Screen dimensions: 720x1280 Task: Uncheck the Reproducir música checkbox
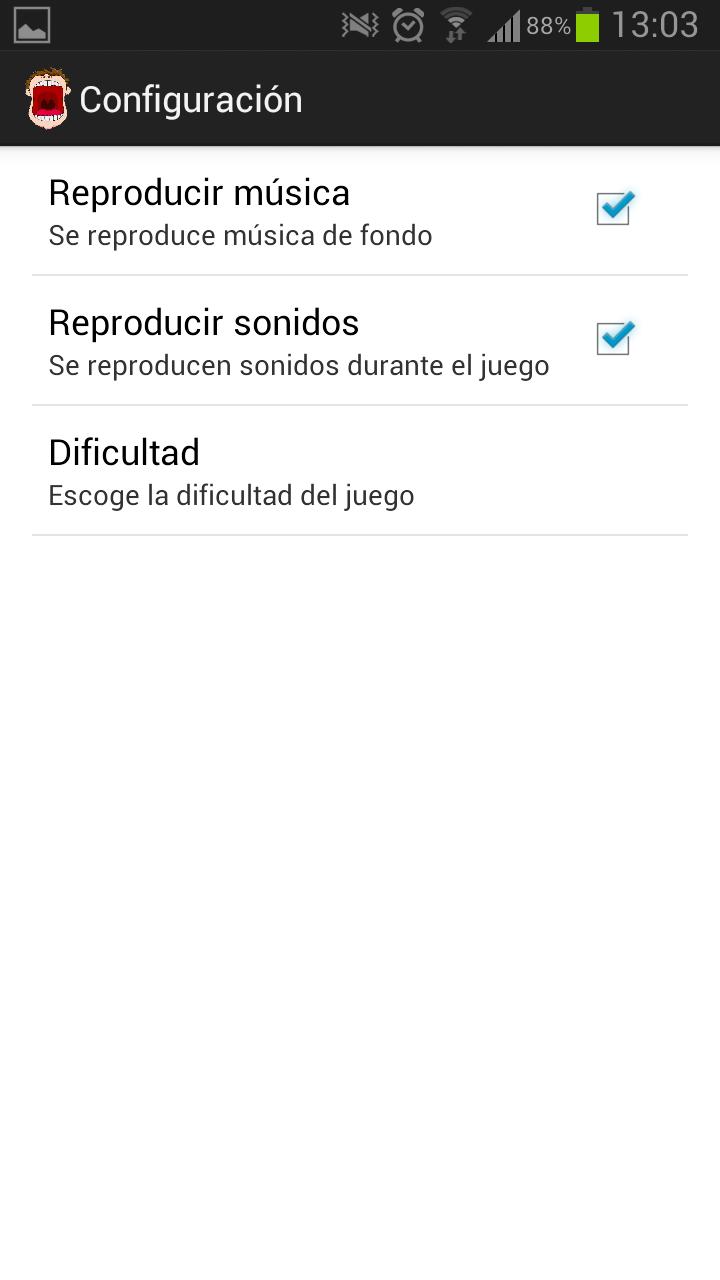[613, 209]
